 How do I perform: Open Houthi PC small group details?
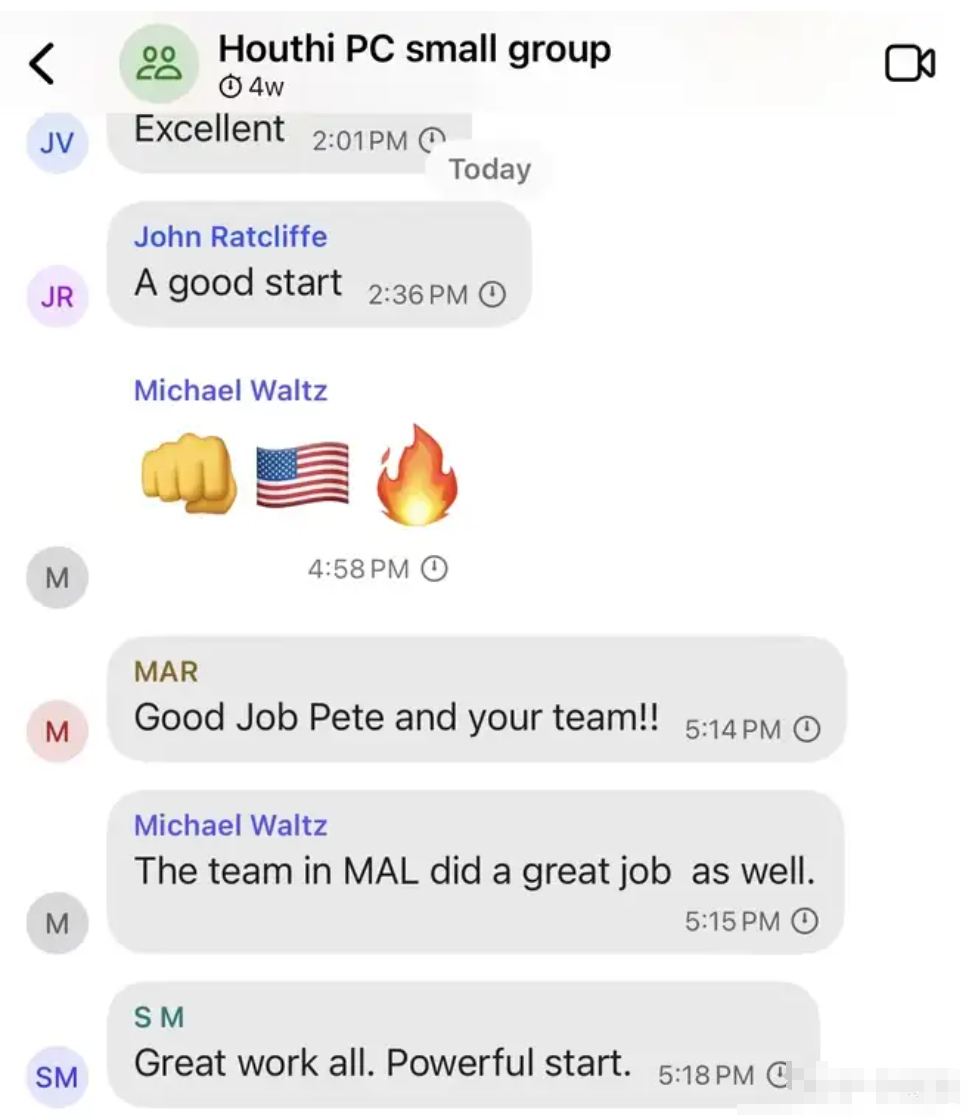(414, 49)
